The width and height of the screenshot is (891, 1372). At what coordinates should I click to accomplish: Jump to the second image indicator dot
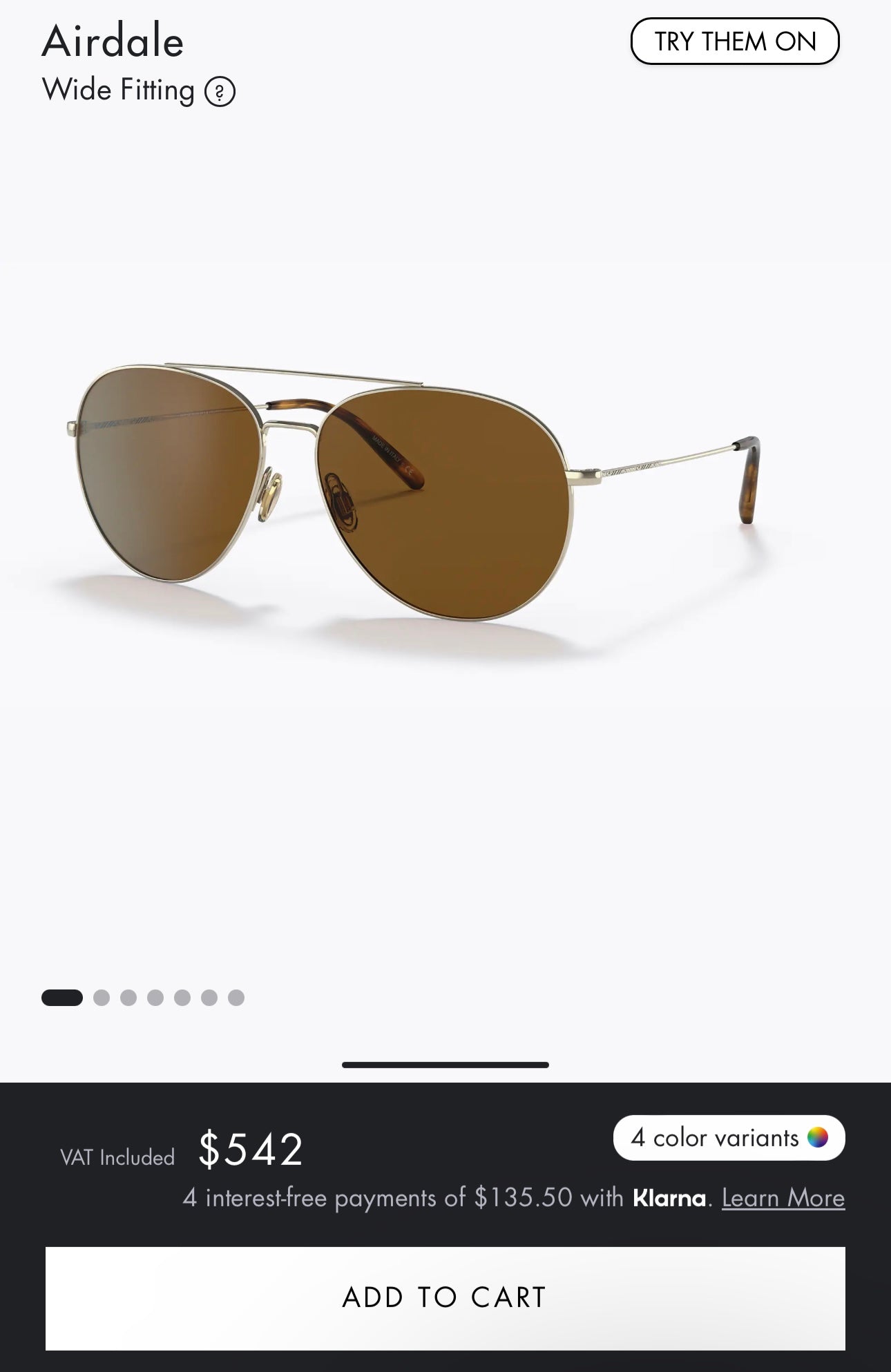[102, 998]
